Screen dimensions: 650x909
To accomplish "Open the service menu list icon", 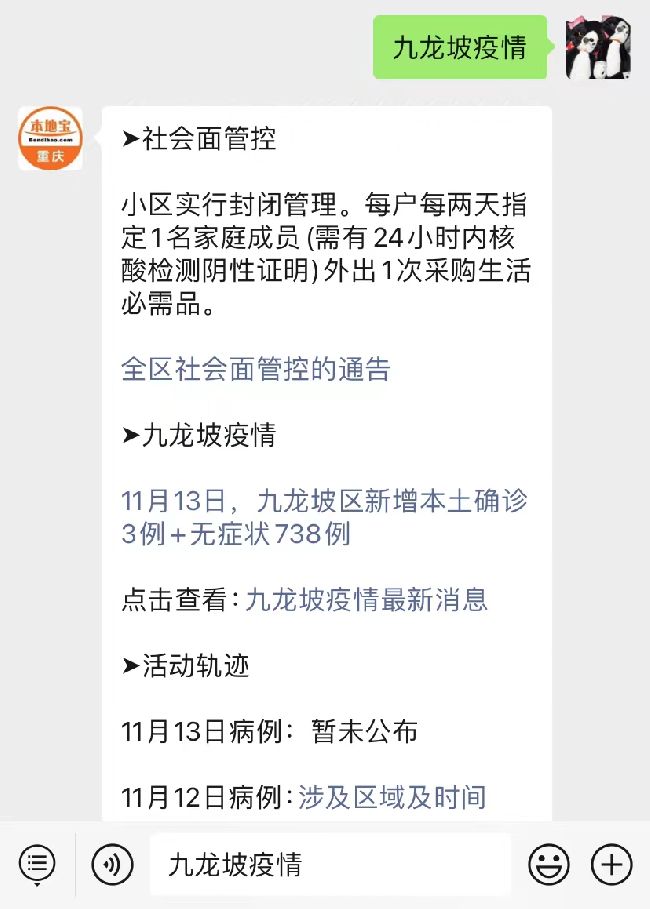I will click(37, 863).
